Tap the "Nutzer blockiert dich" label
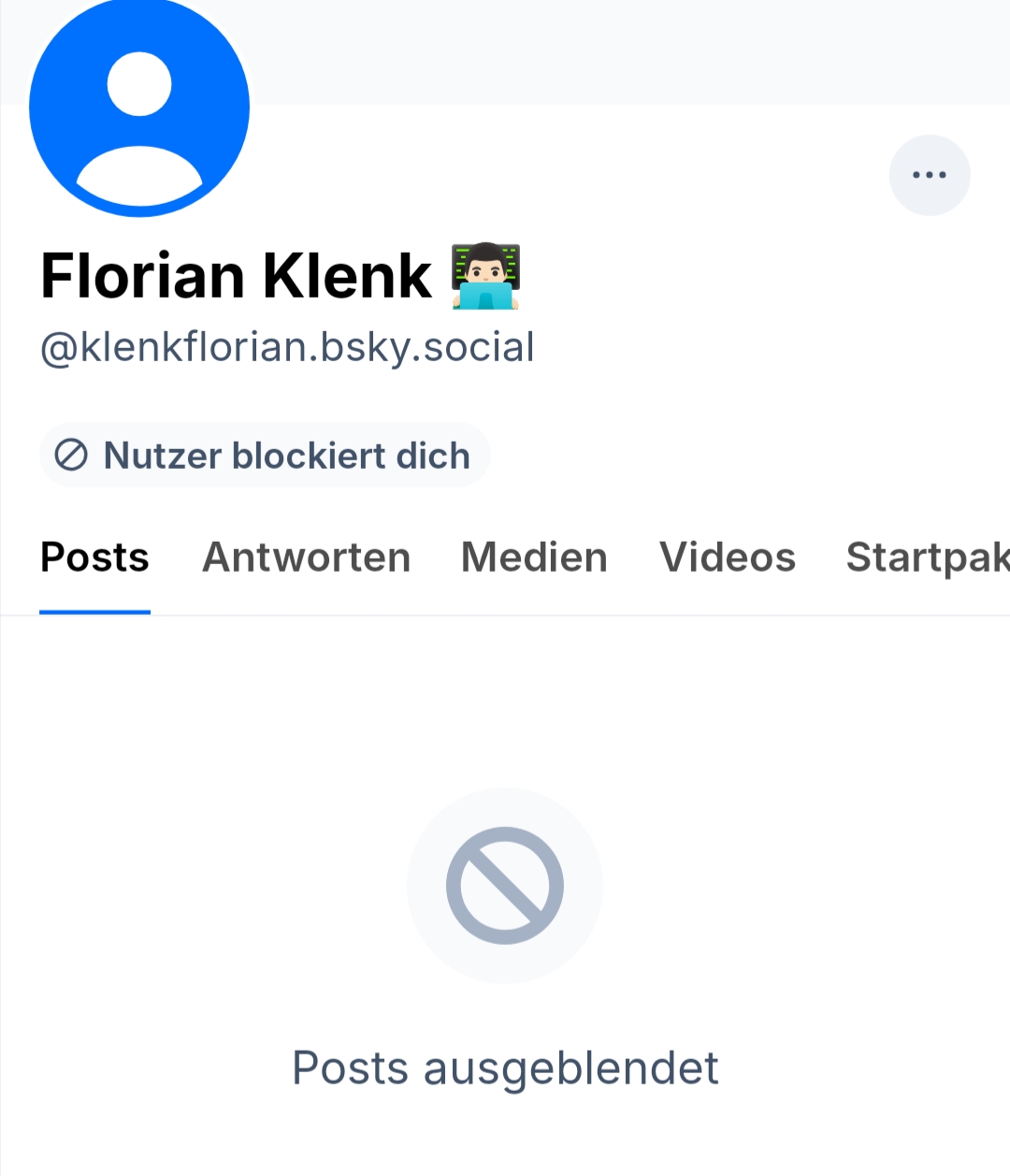 265,456
